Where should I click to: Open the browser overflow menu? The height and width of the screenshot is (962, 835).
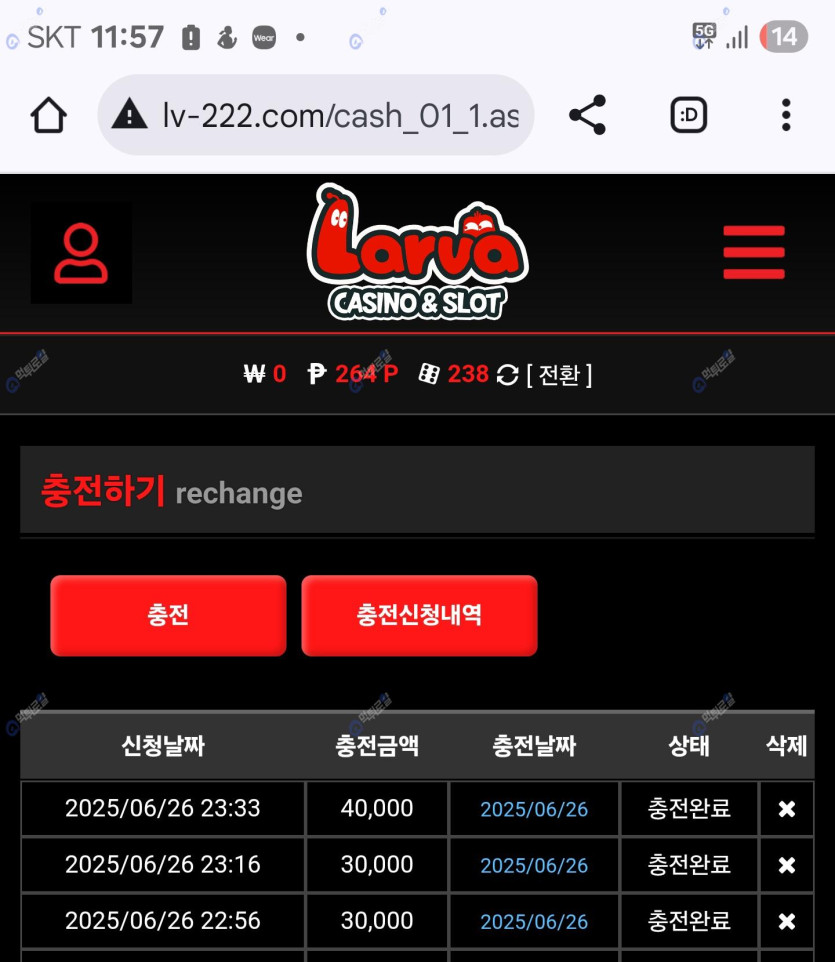point(786,116)
